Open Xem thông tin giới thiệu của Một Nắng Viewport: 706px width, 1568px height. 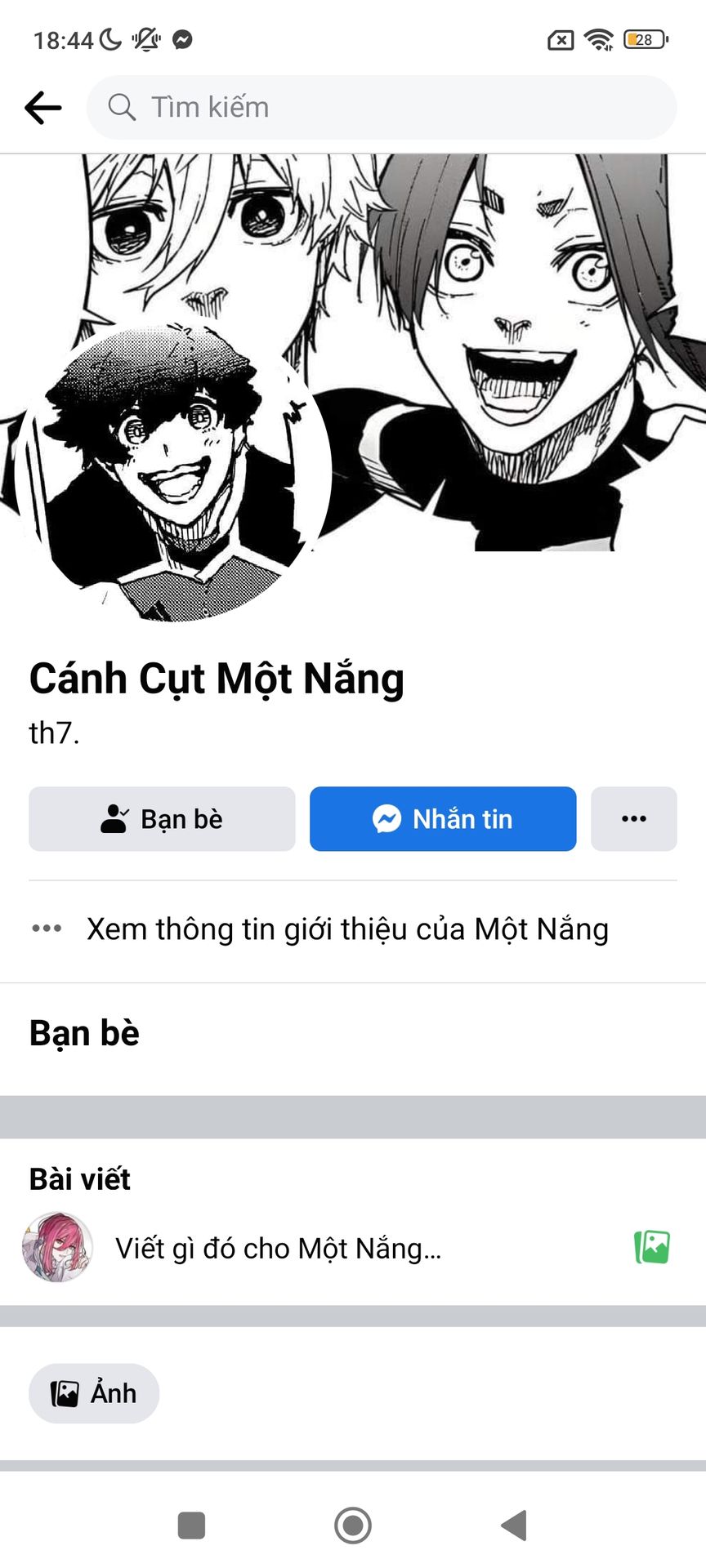click(x=347, y=929)
